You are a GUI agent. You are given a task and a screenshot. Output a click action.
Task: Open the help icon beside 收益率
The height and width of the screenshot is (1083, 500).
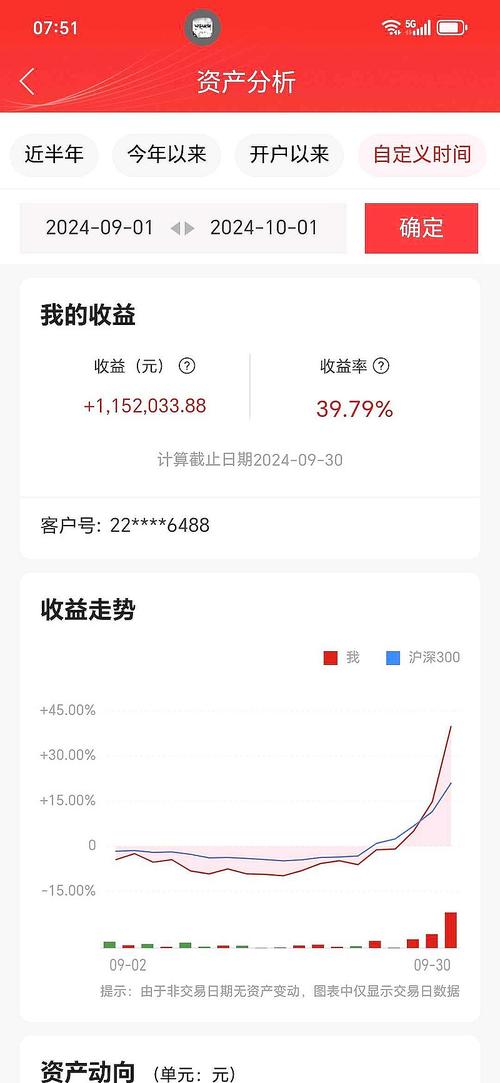click(x=381, y=366)
